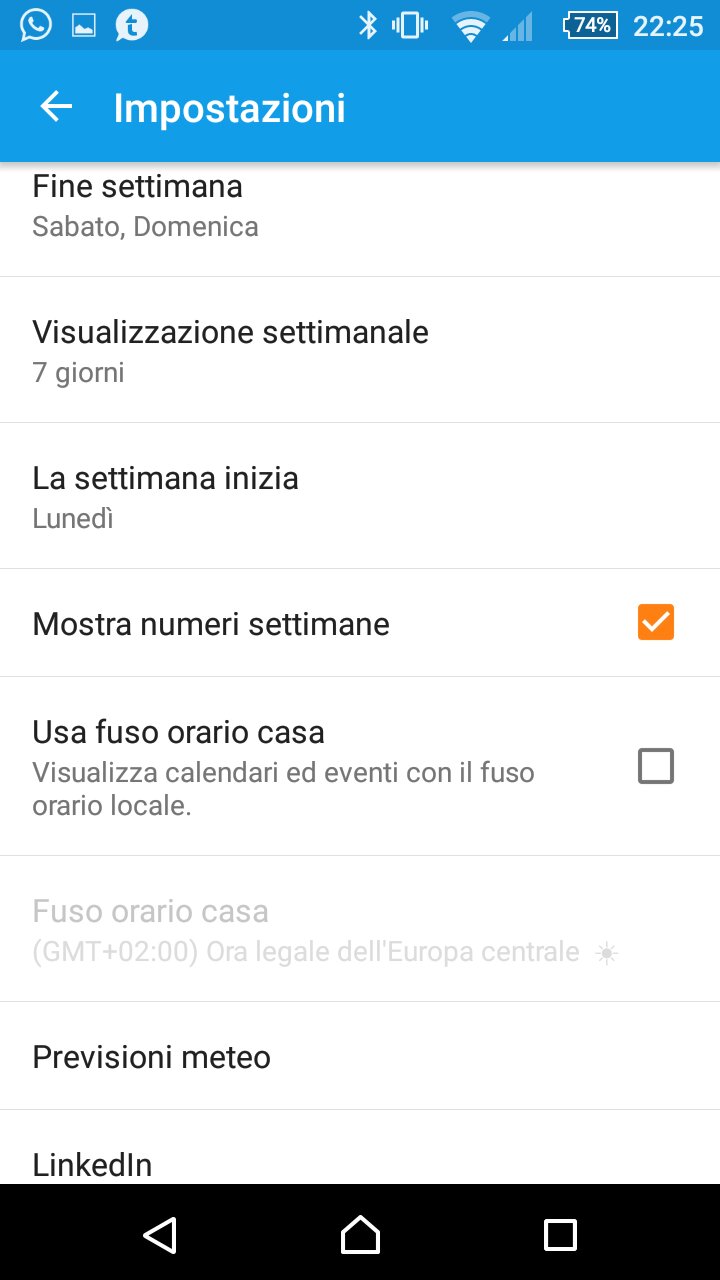Open Previsioni meteo settings
This screenshot has height=1280, width=720.
(x=360, y=1056)
